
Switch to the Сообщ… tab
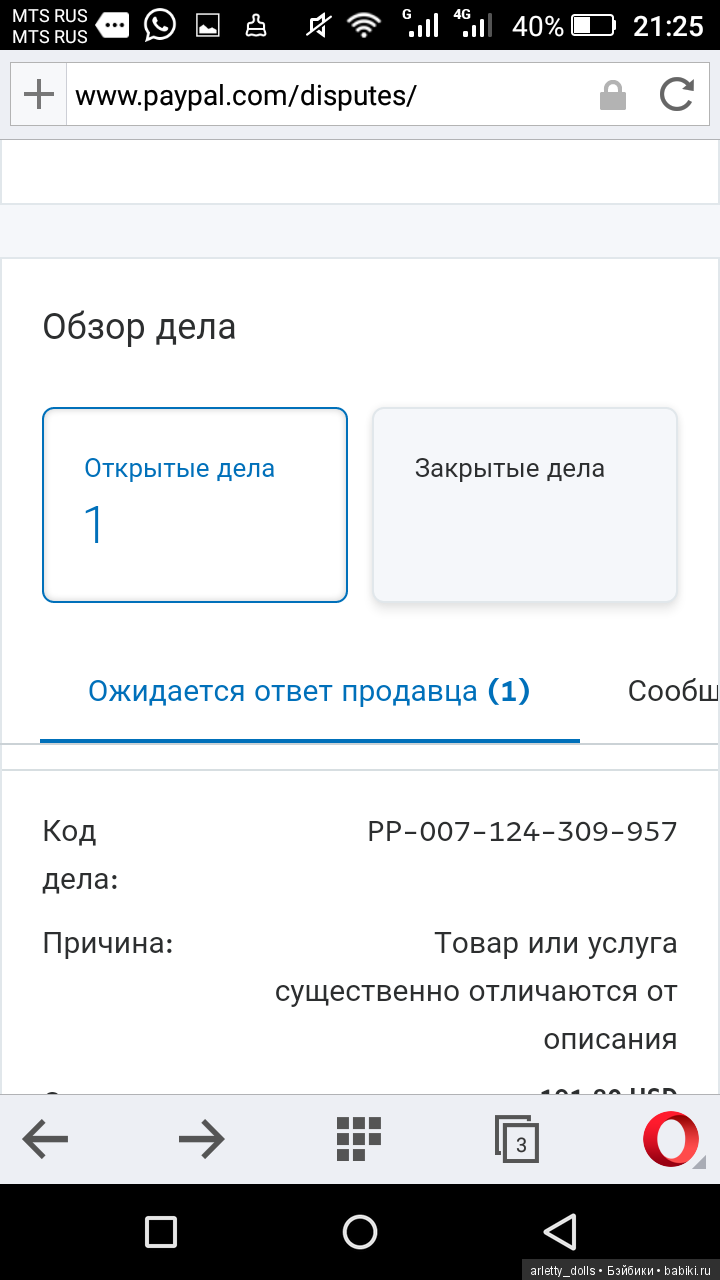672,692
